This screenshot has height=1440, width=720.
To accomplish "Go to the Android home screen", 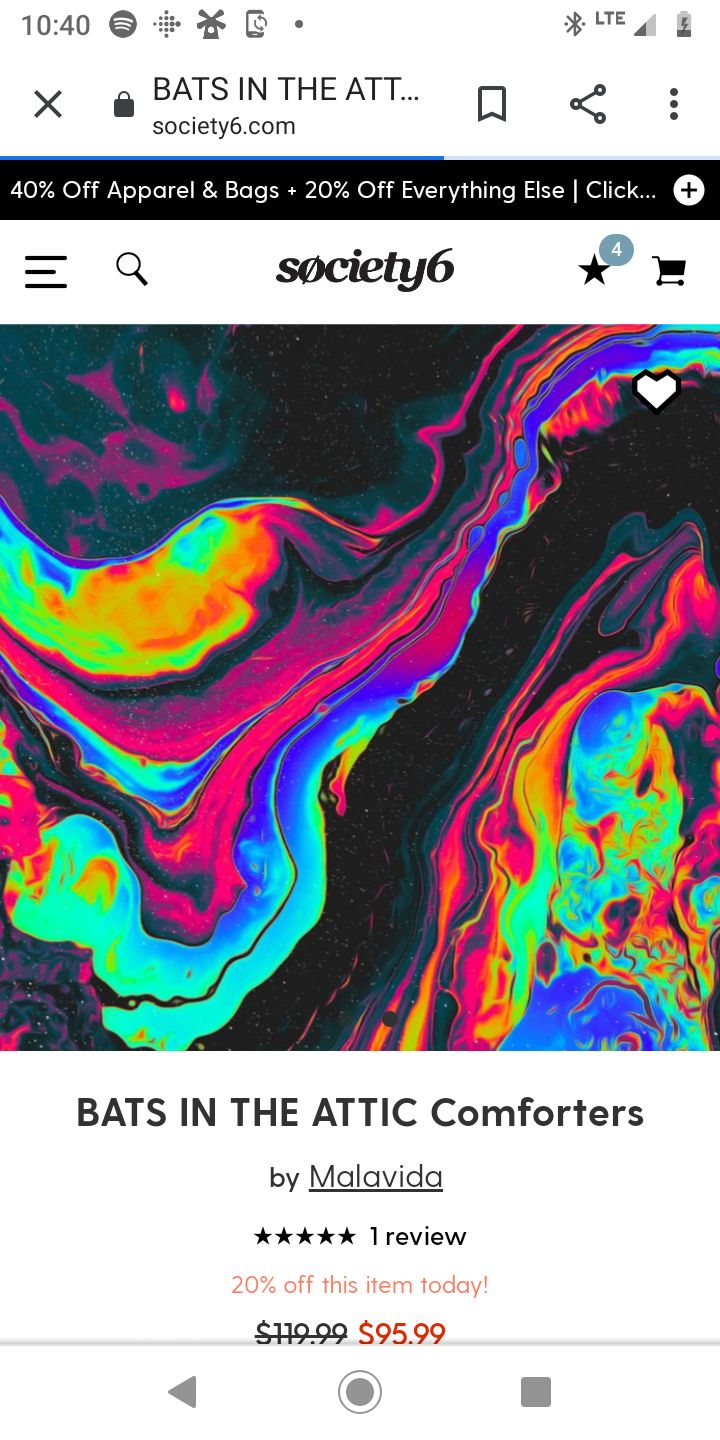I will pyautogui.click(x=360, y=1392).
